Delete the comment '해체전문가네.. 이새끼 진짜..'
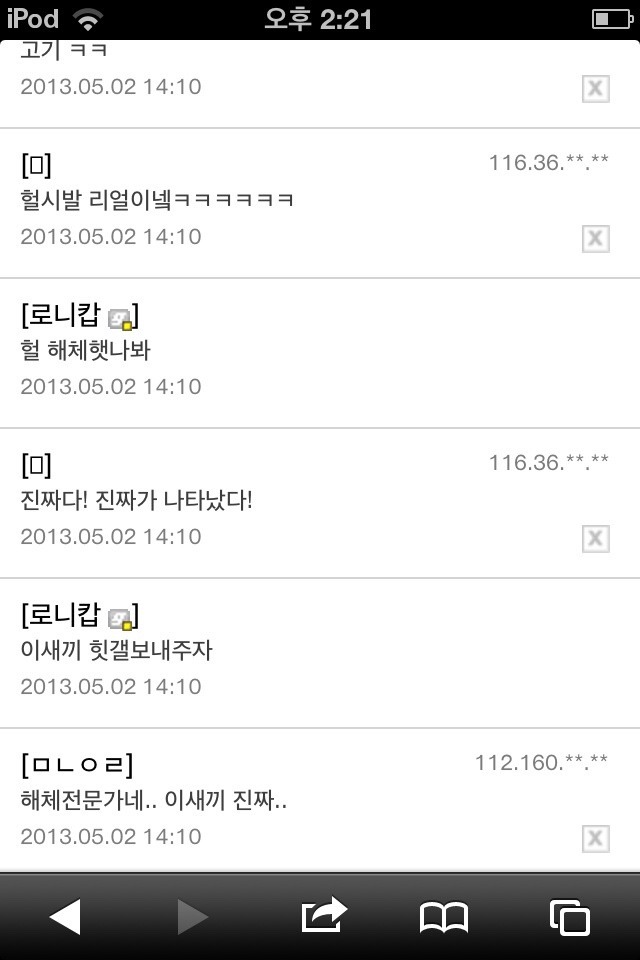 pos(595,838)
